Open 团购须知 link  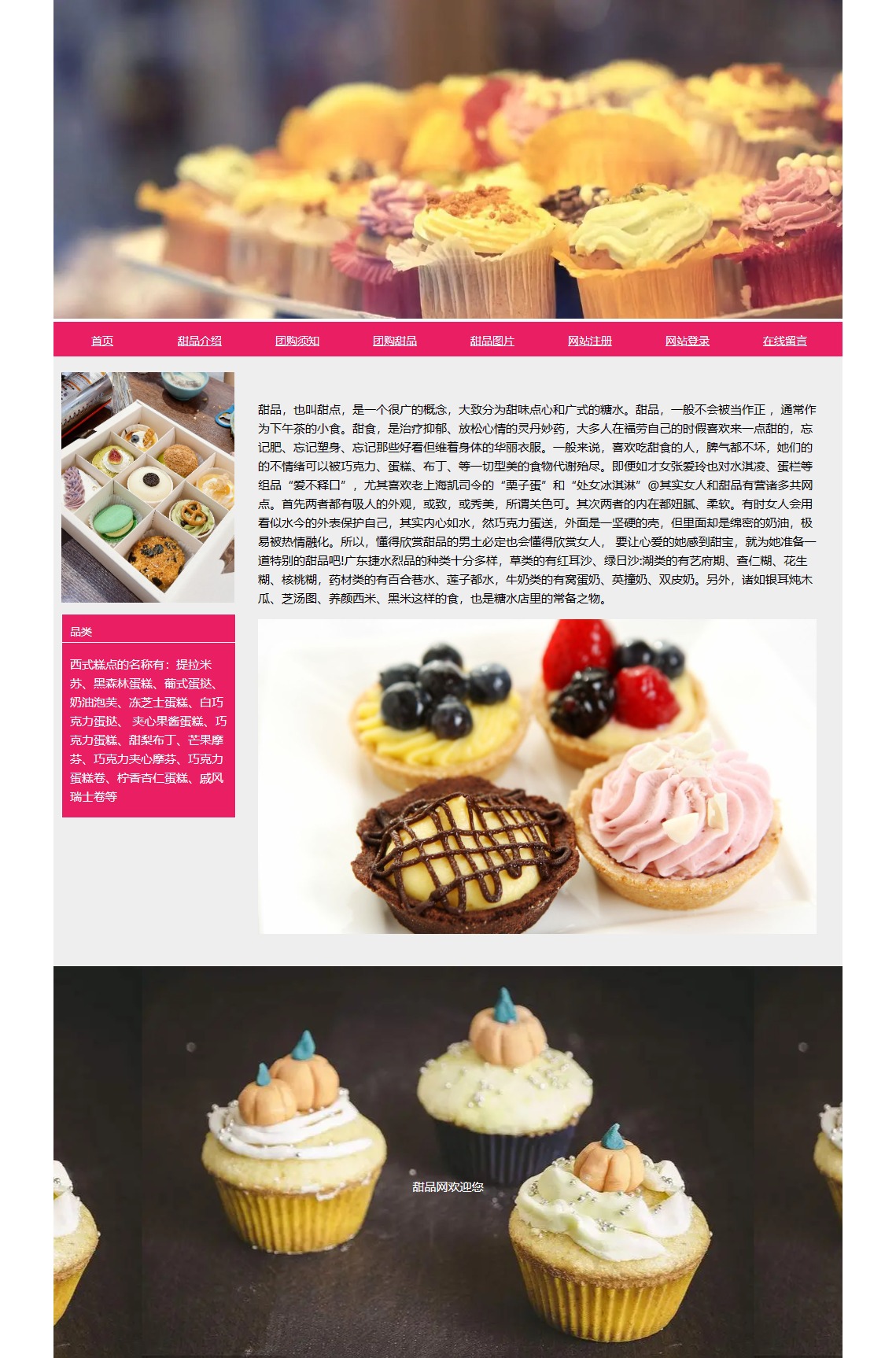[297, 341]
